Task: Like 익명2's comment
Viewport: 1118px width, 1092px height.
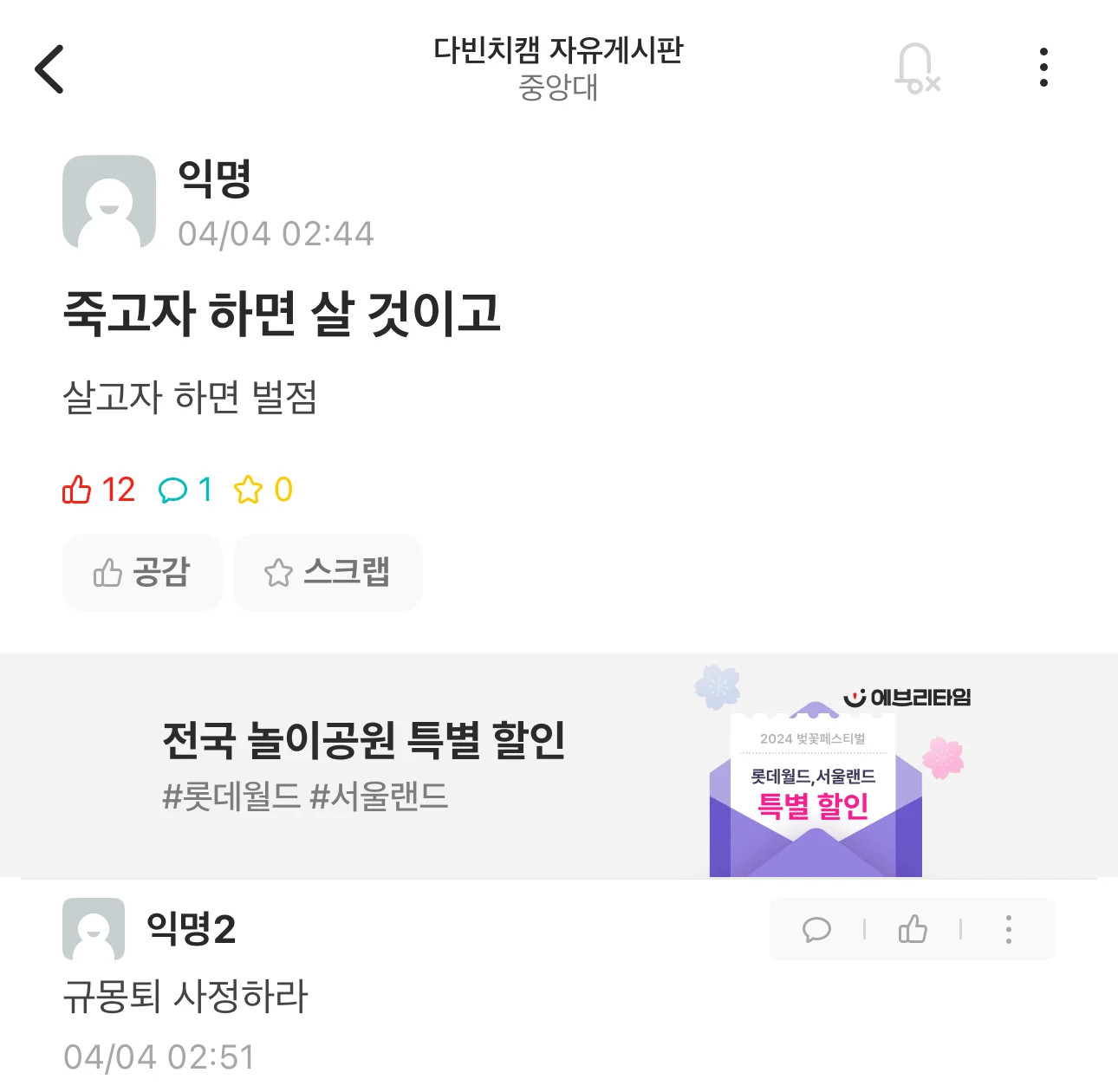Action: tap(913, 930)
